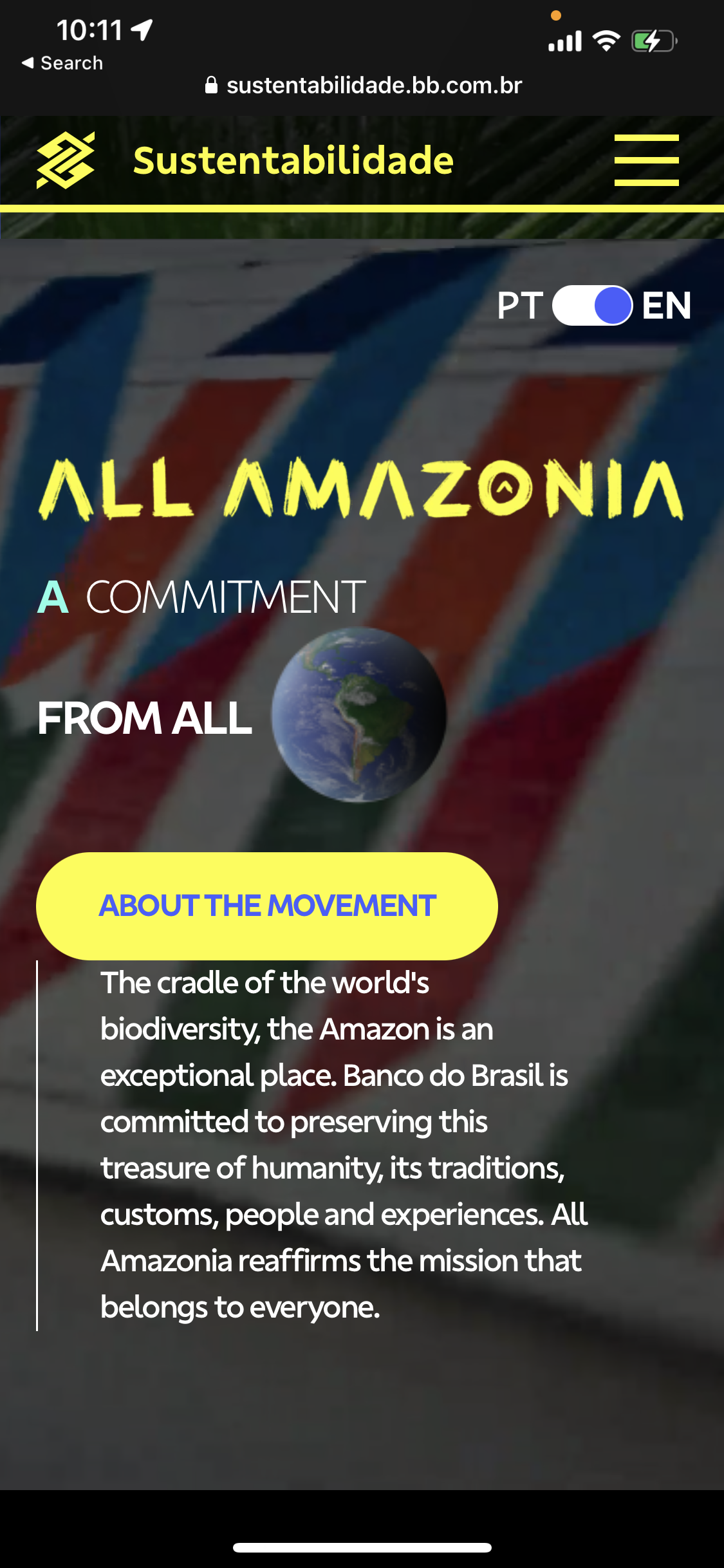Tap the Banco do Brasil logo
This screenshot has width=724, height=1568.
[66, 160]
